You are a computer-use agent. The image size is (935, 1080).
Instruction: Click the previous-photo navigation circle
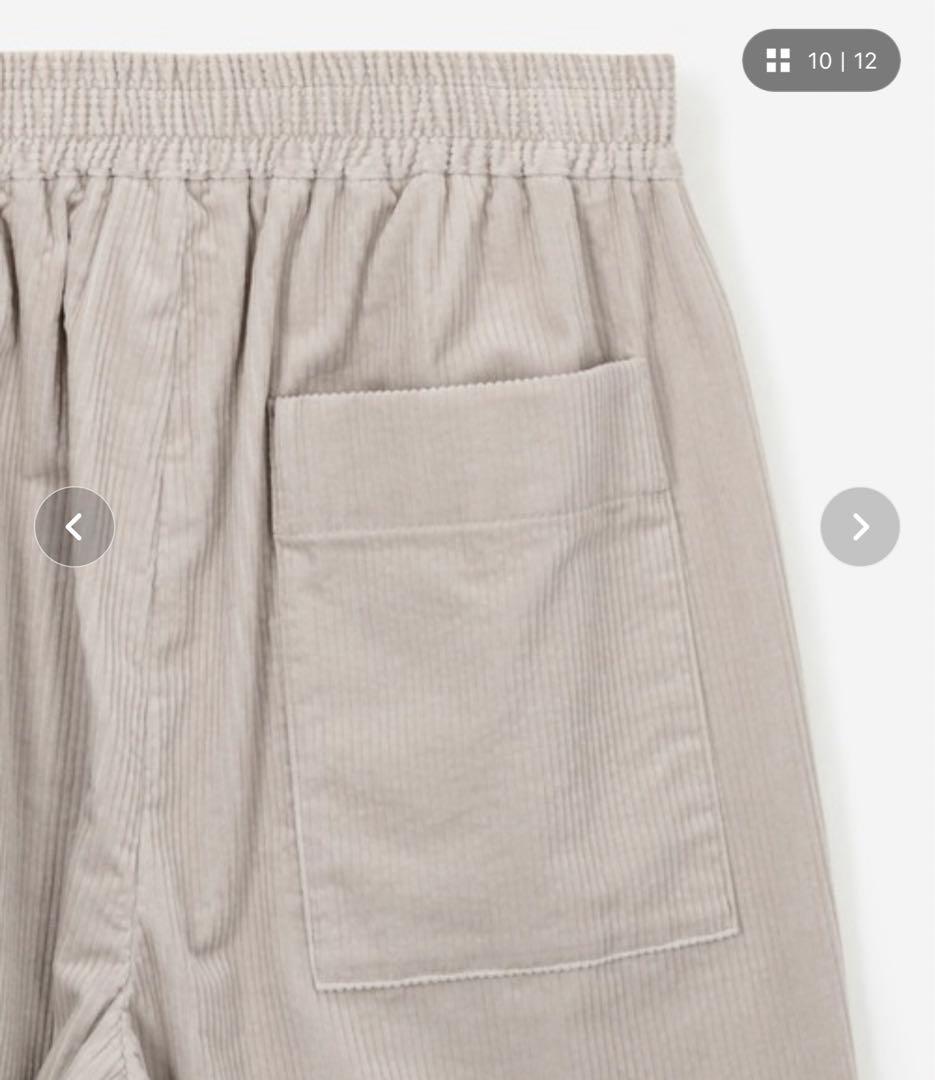(74, 526)
